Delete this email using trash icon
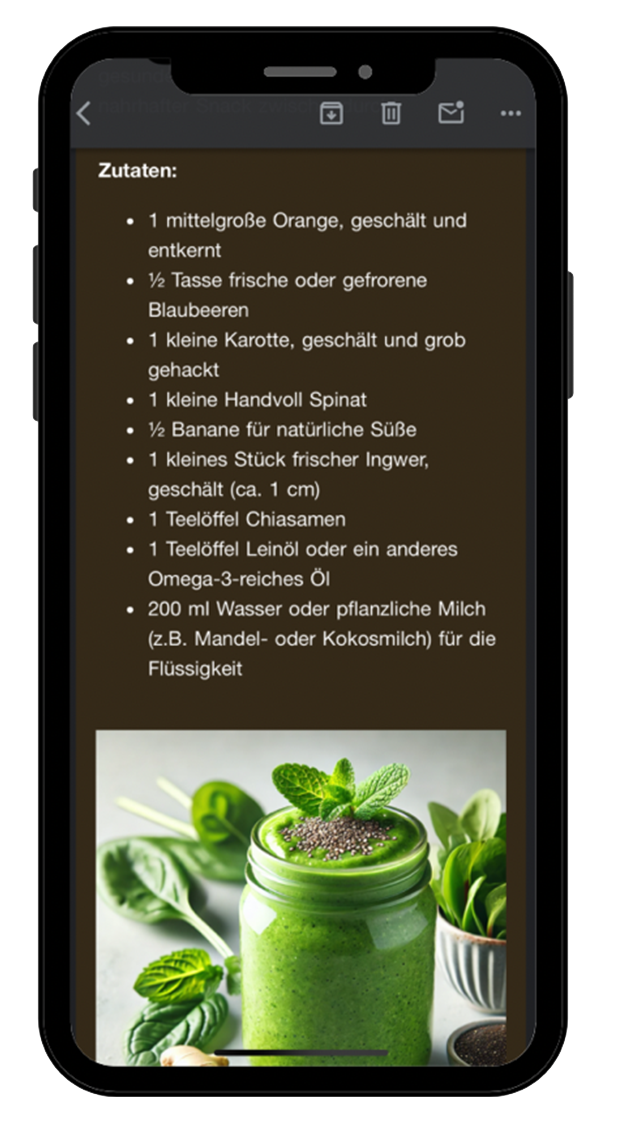The height and width of the screenshot is (1121, 618). (x=391, y=113)
